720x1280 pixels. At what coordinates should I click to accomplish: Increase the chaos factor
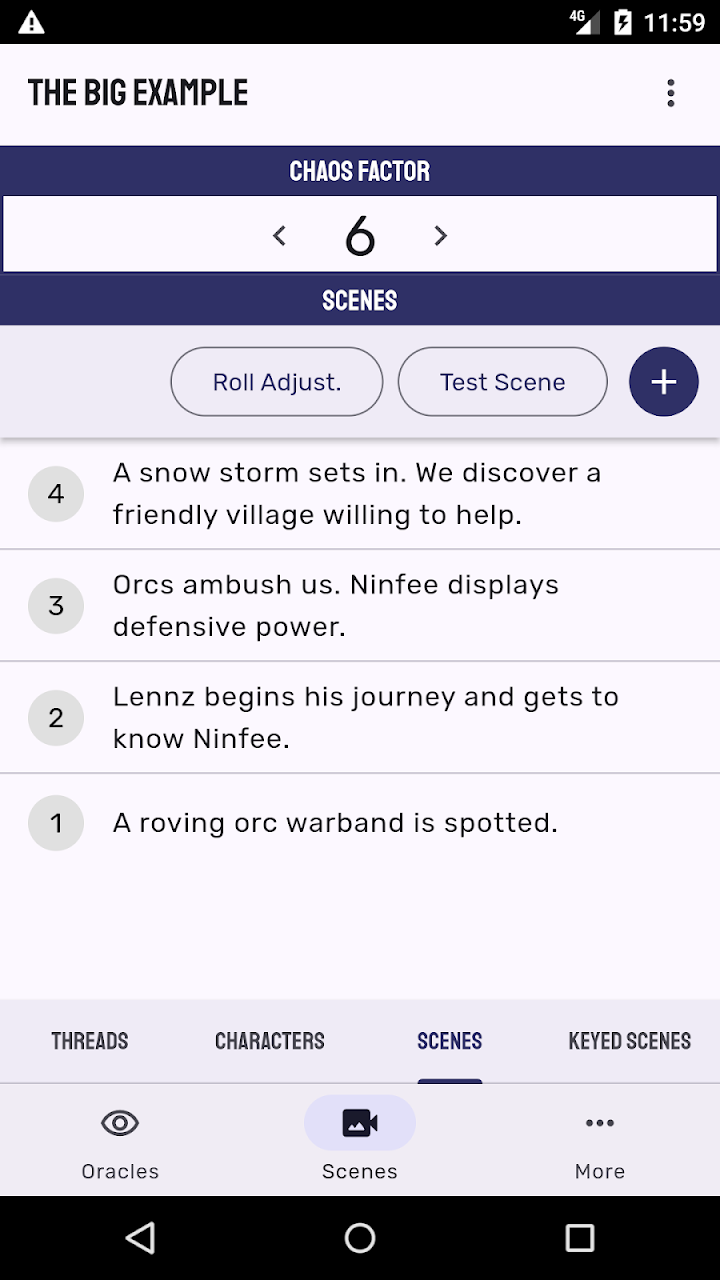tap(440, 236)
